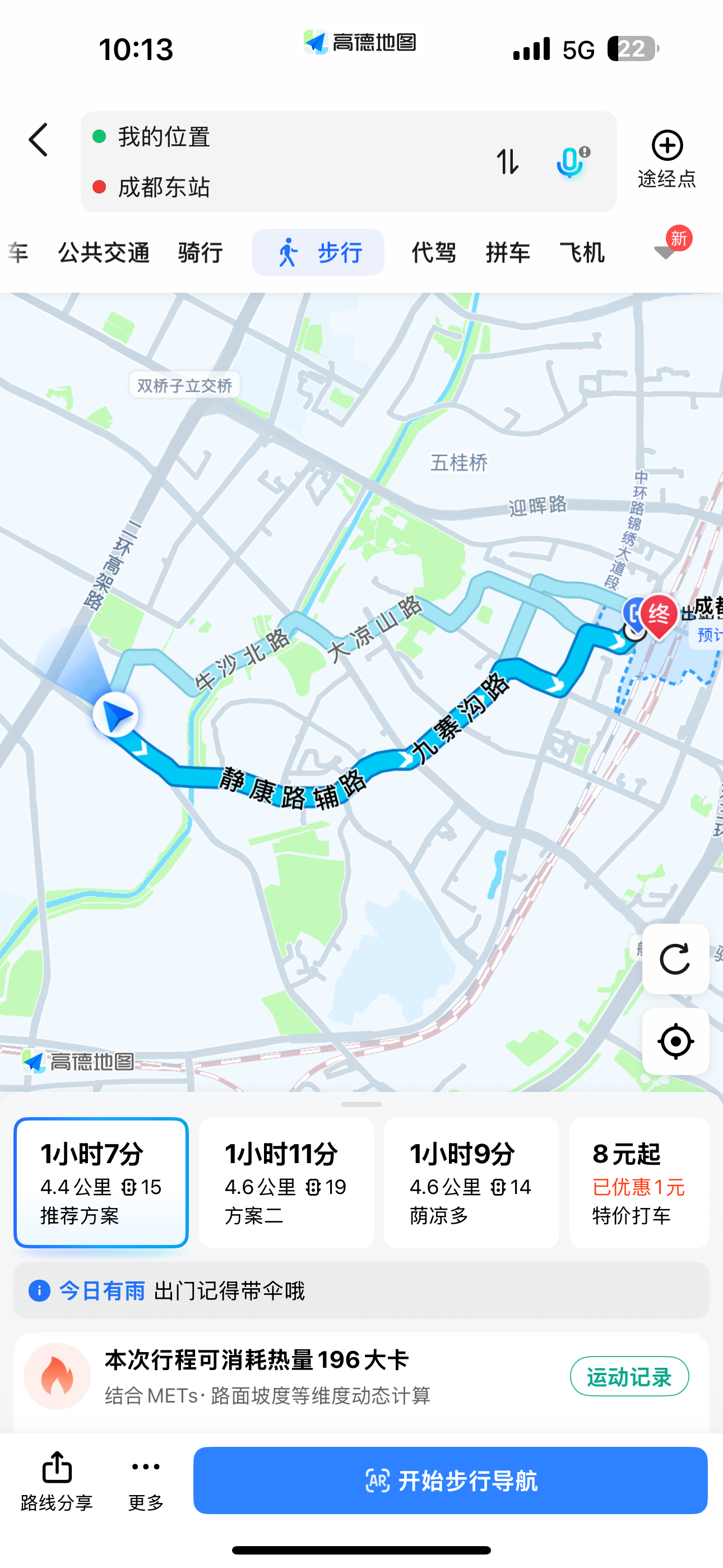This screenshot has width=723, height=1568.
Task: Add a waypoint with 途经点
Action: pyautogui.click(x=666, y=159)
